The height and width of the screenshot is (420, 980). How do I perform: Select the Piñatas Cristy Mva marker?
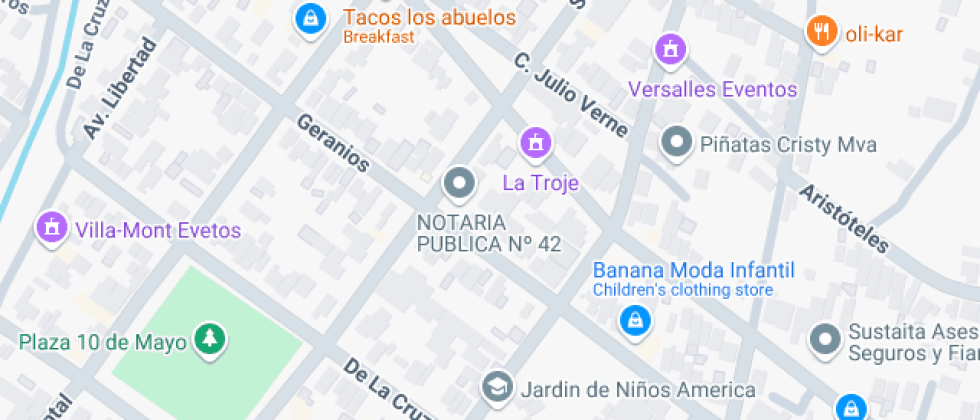click(x=677, y=143)
